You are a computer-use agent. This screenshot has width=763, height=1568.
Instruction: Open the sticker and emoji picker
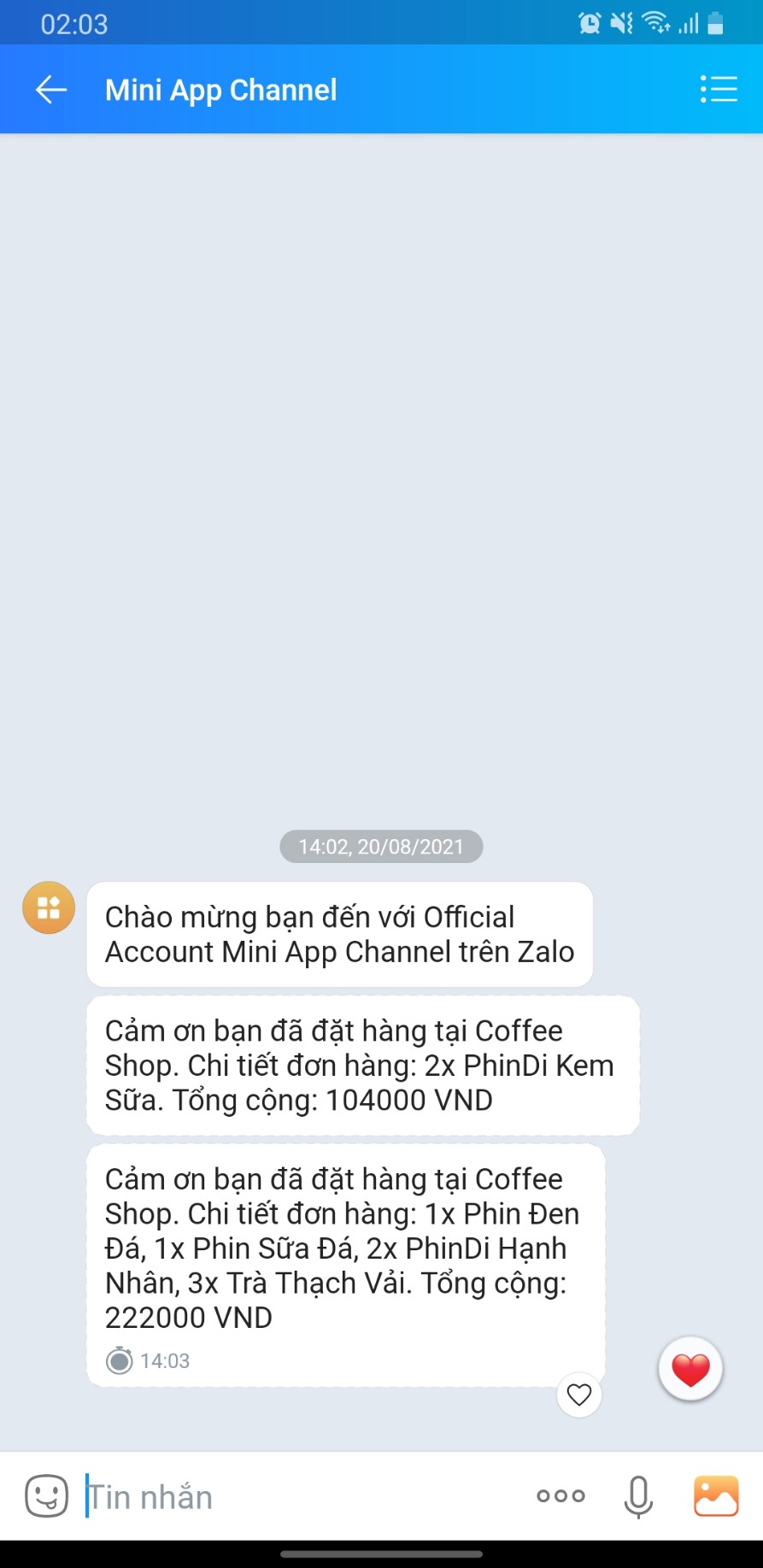click(x=47, y=1496)
